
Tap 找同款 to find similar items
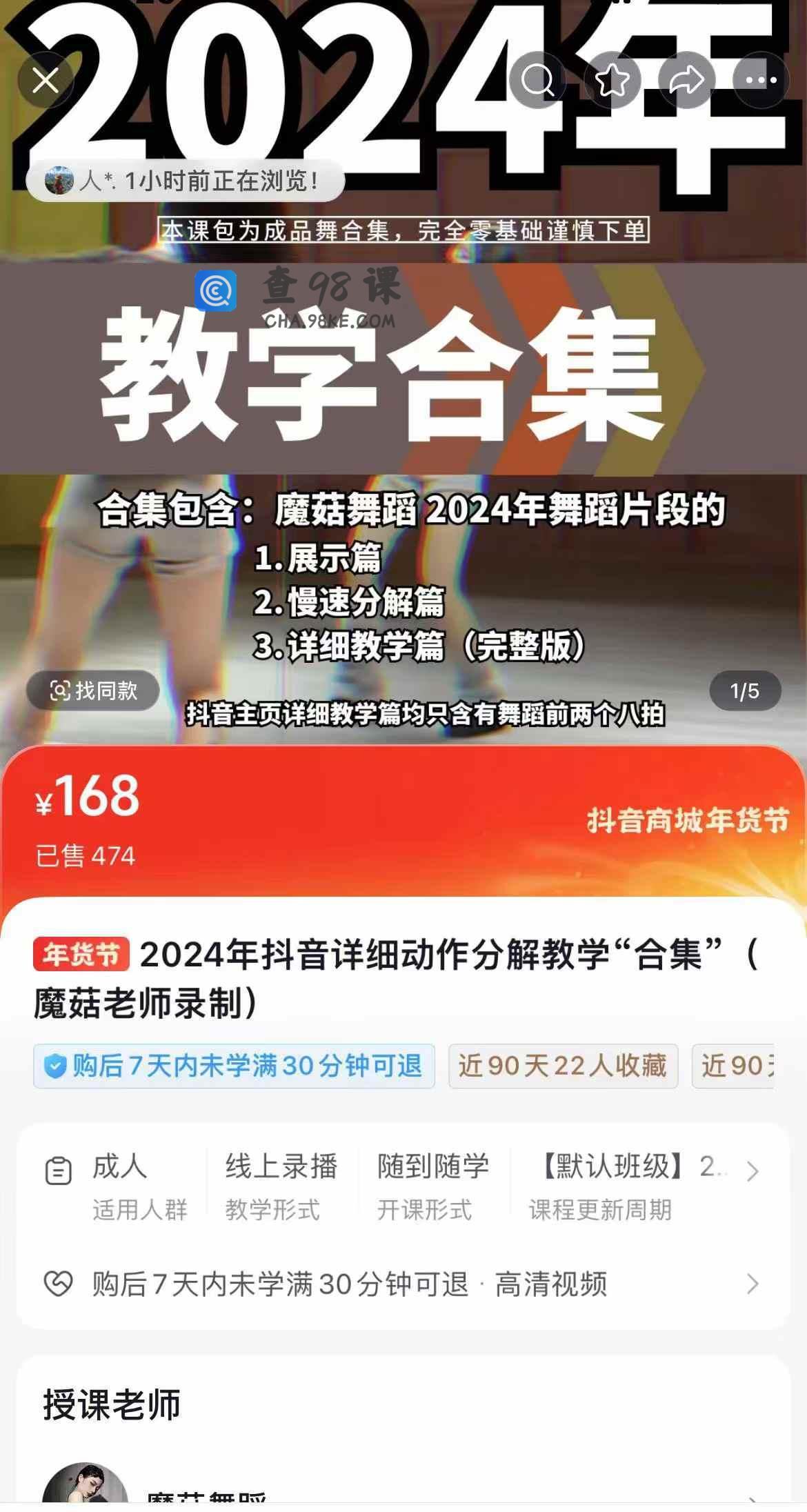click(93, 690)
